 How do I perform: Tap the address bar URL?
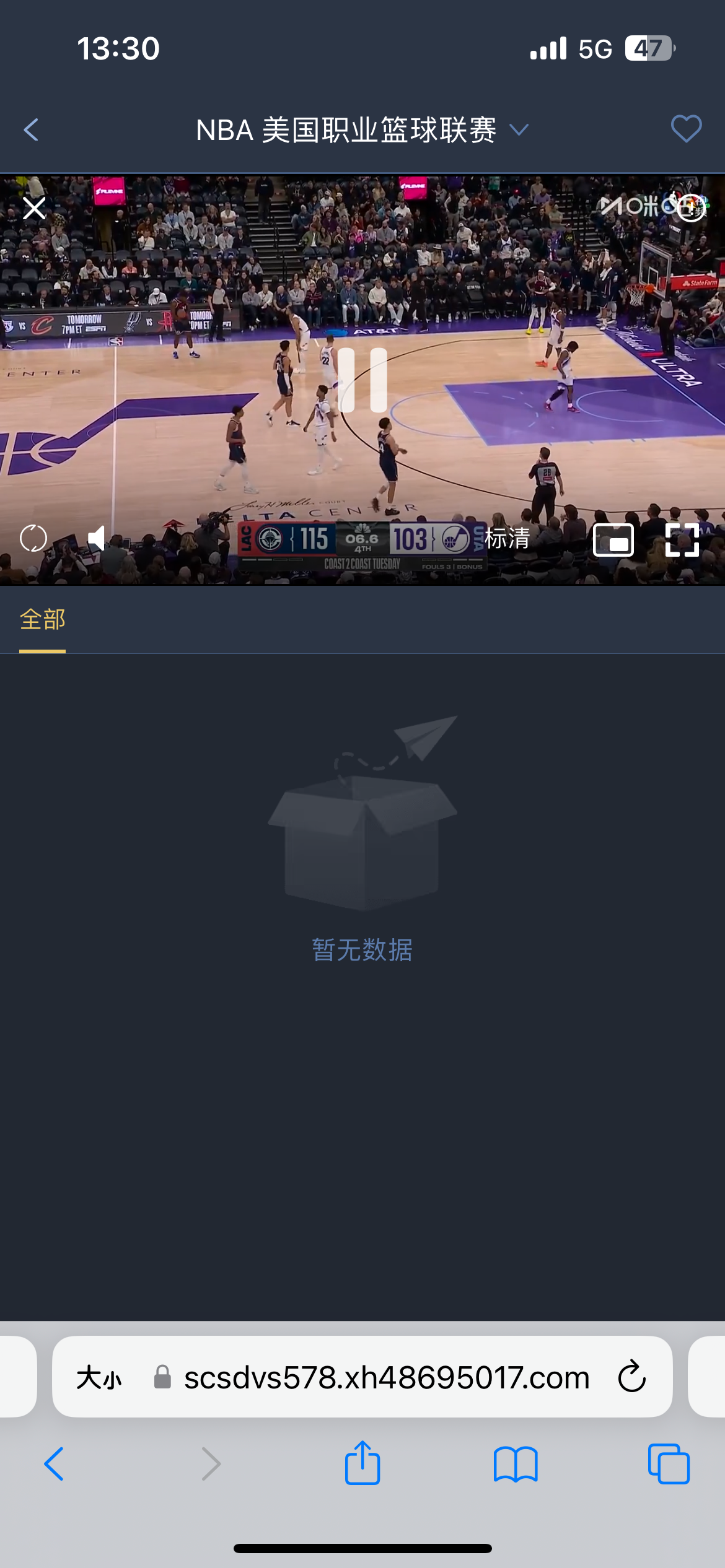tap(386, 1379)
